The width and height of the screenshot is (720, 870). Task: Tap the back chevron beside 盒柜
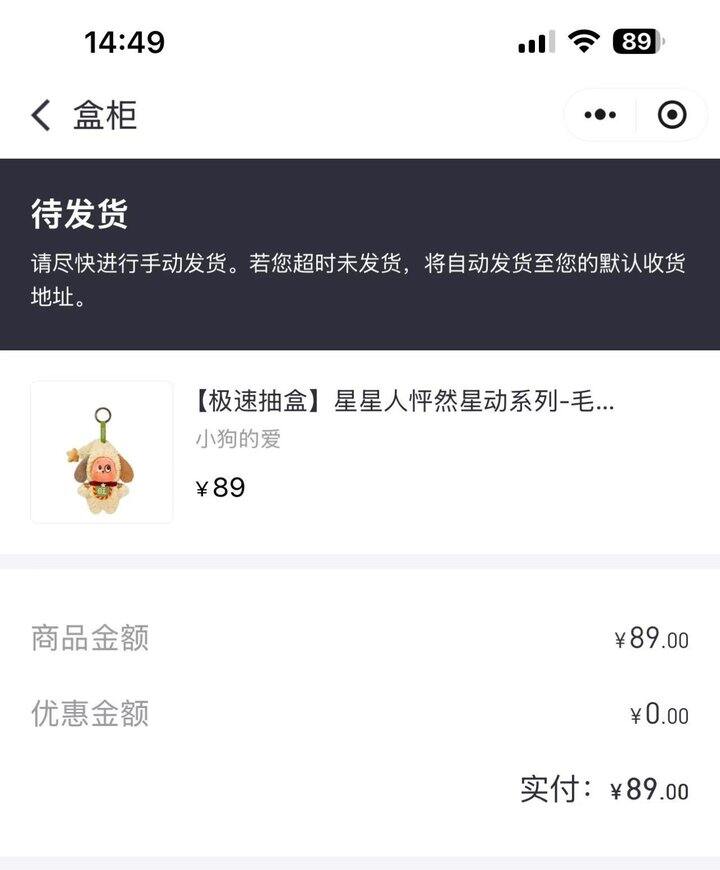(x=40, y=115)
